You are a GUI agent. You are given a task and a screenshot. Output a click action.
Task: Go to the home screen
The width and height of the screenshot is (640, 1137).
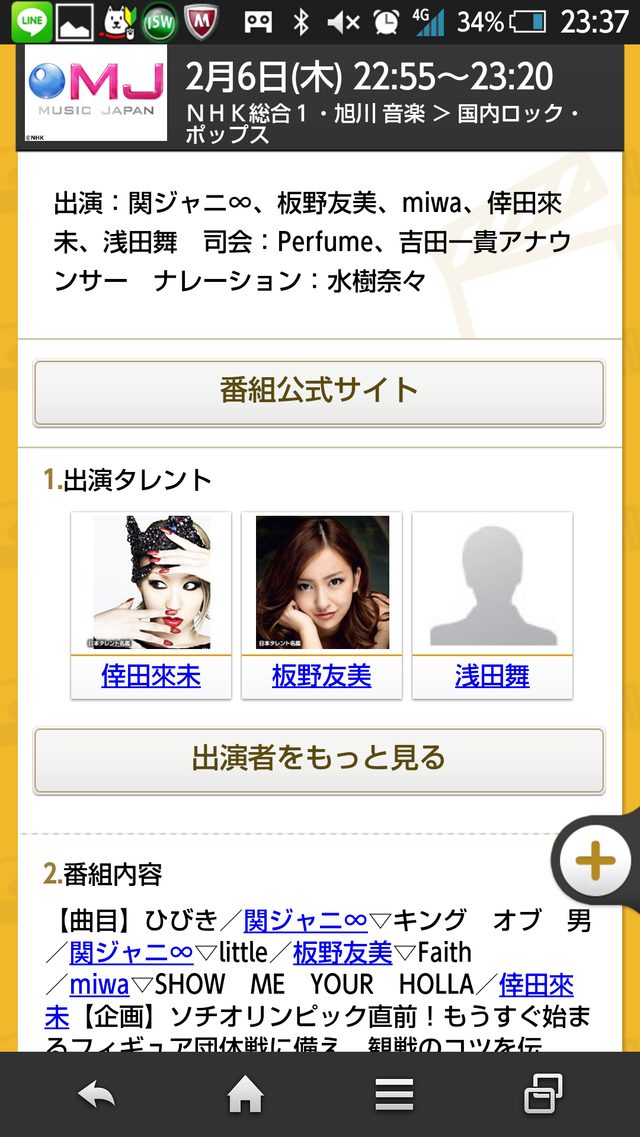[245, 1096]
